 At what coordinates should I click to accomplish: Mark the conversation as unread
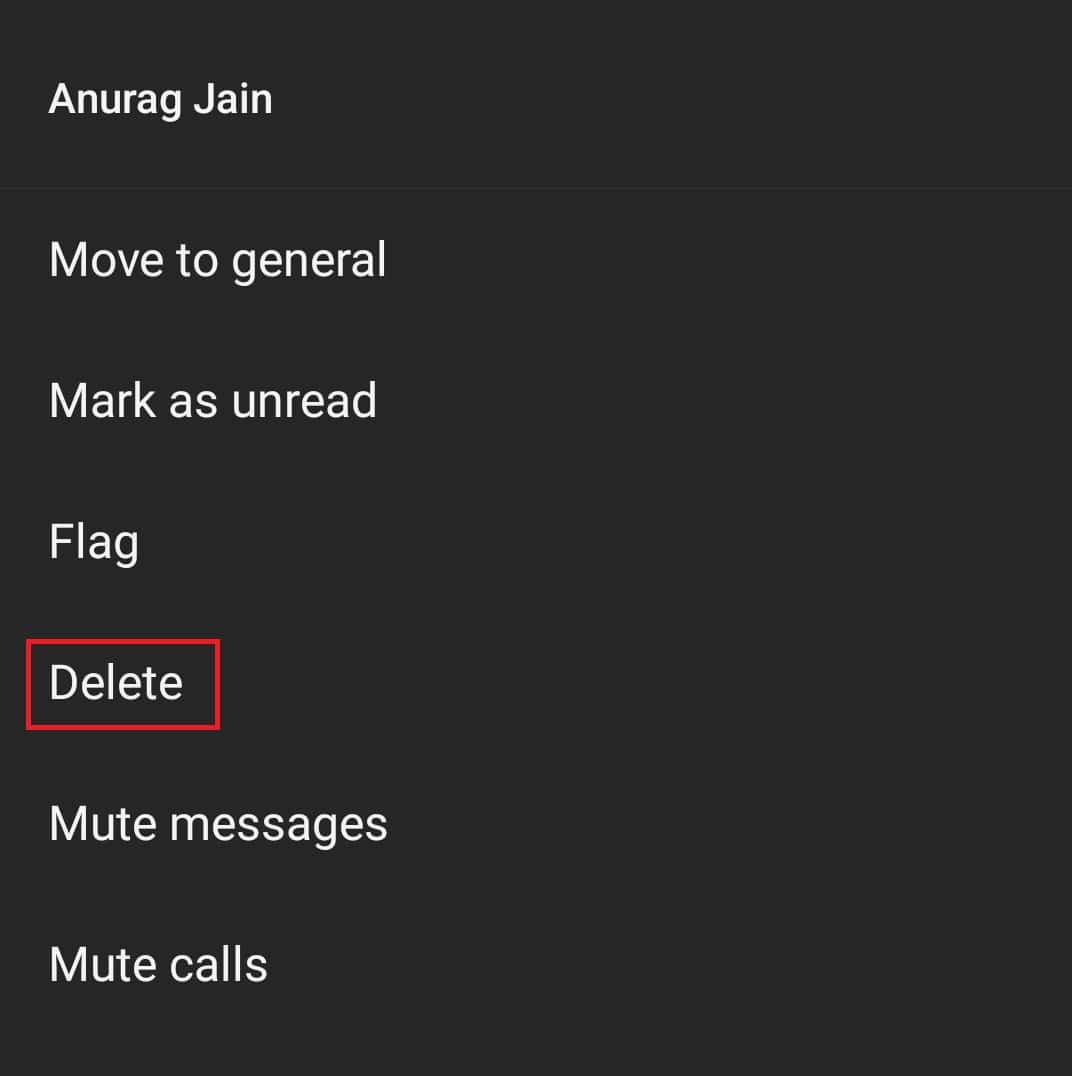click(x=212, y=401)
